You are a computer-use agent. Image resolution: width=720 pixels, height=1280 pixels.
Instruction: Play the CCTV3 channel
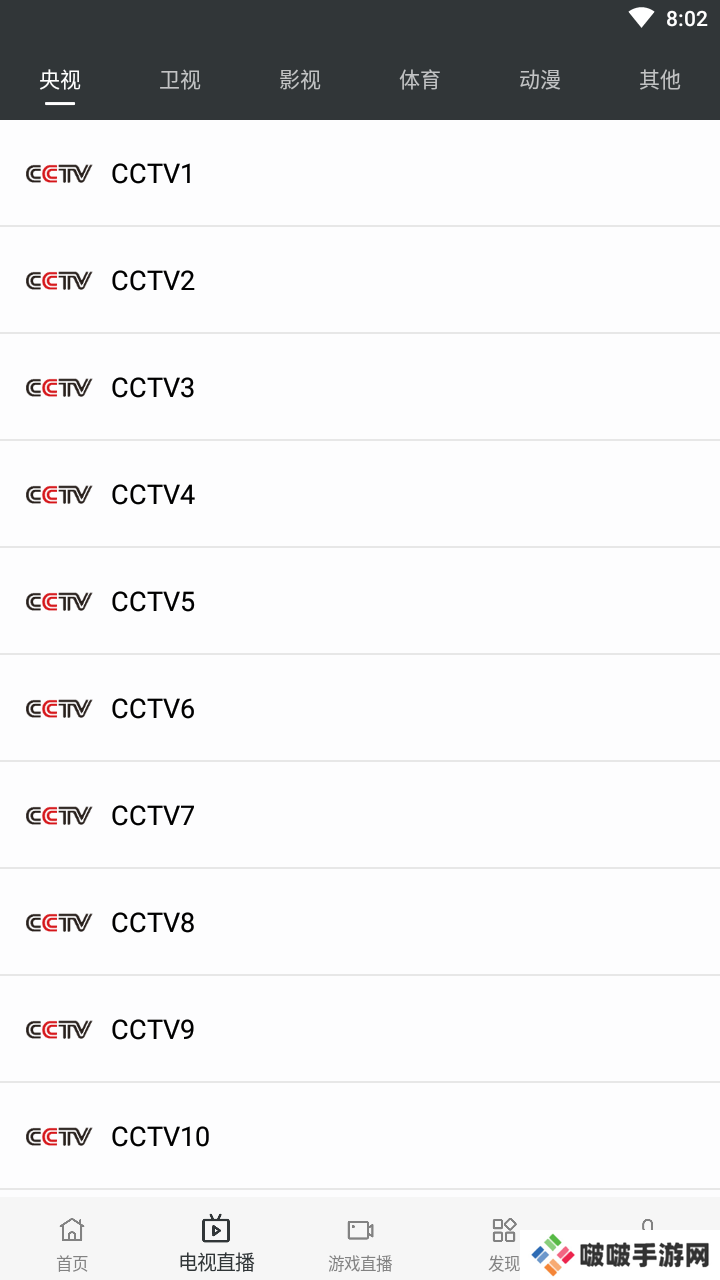[360, 387]
